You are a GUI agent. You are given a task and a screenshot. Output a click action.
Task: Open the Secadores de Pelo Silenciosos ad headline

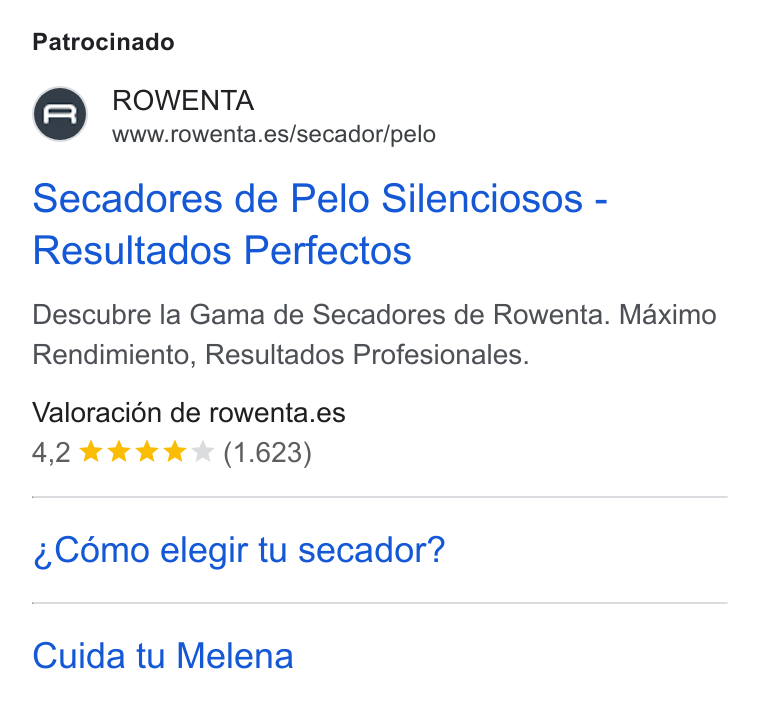tap(320, 224)
